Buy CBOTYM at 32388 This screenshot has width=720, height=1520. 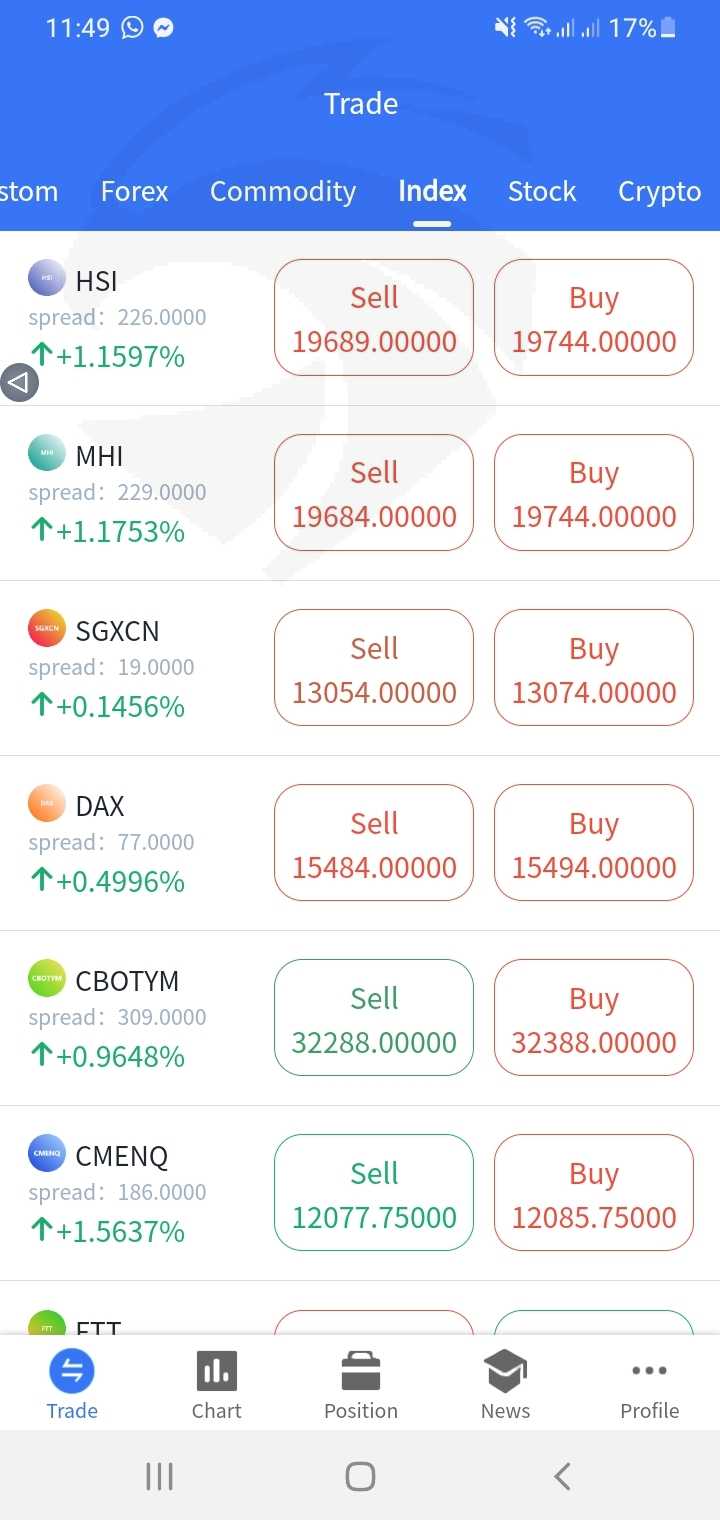click(594, 1018)
